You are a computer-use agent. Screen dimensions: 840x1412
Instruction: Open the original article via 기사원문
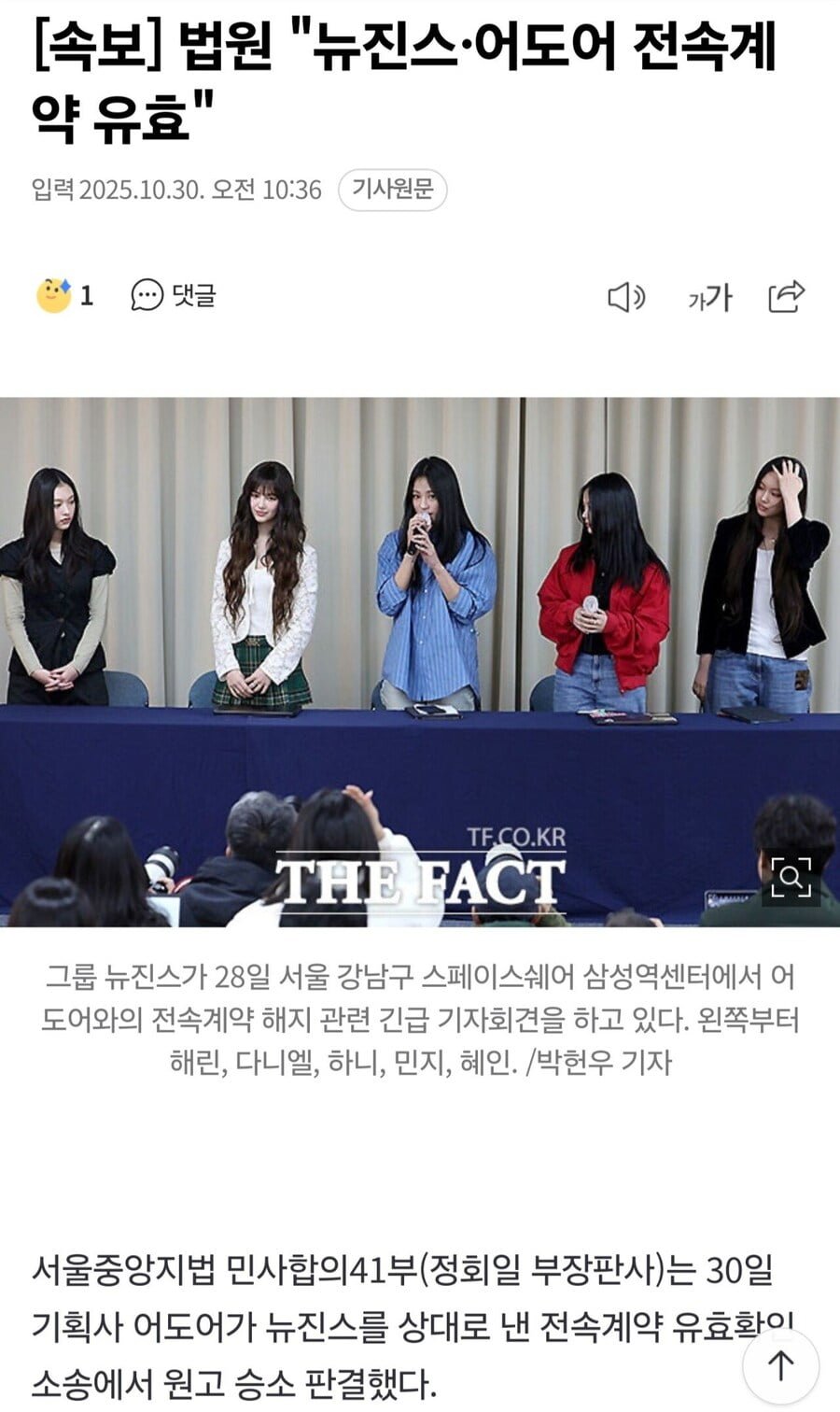(392, 190)
